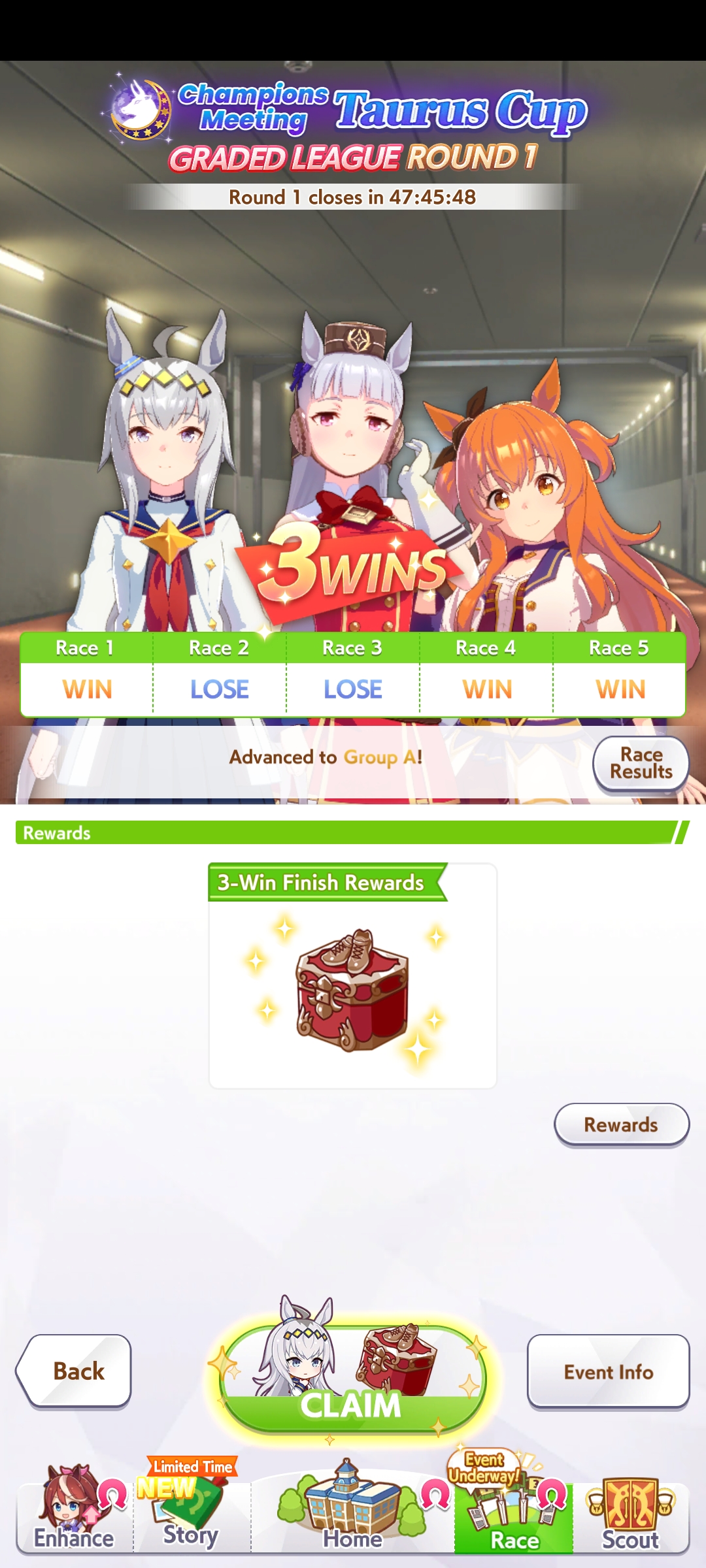The image size is (706, 1568).
Task: View the Race Results
Action: [641, 763]
